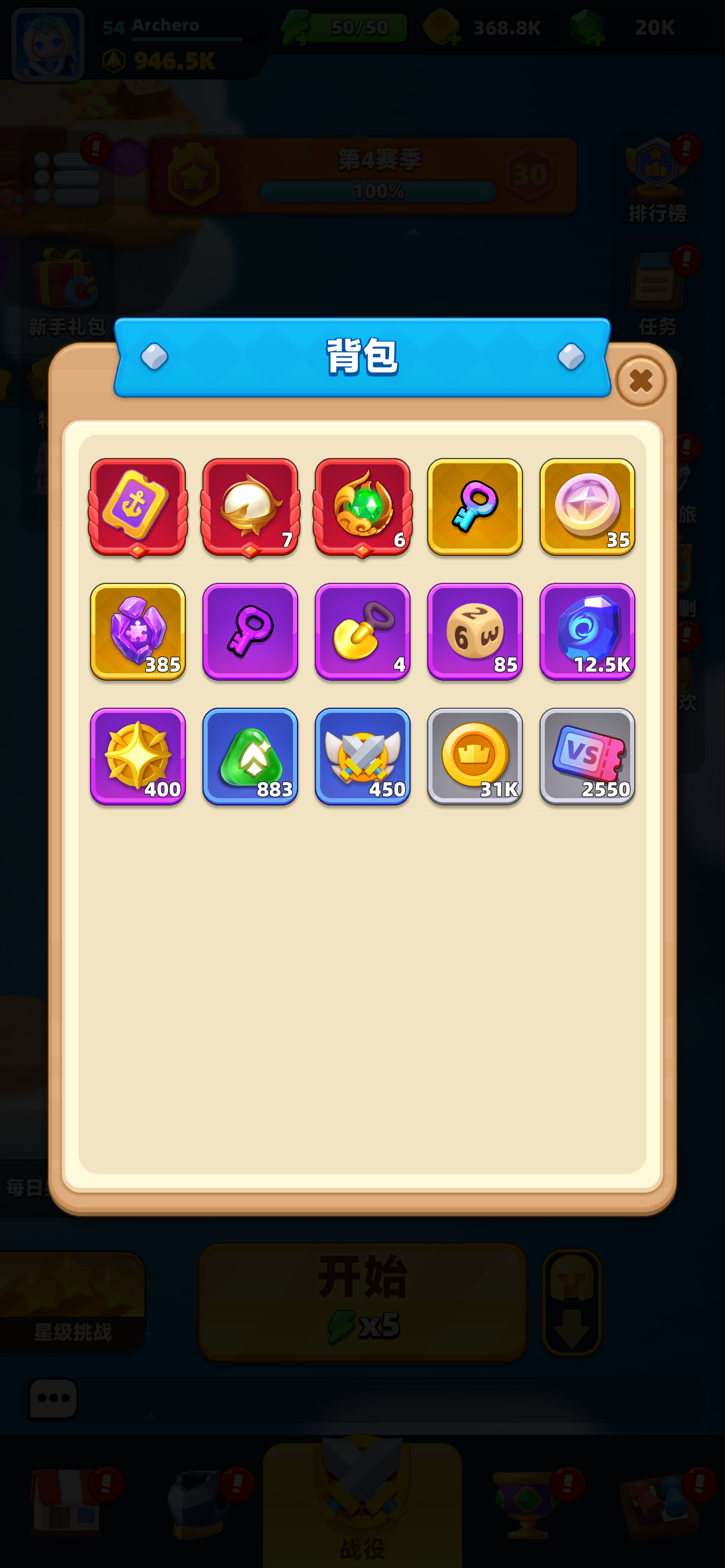Open the golden shovel item with 4

363,631
